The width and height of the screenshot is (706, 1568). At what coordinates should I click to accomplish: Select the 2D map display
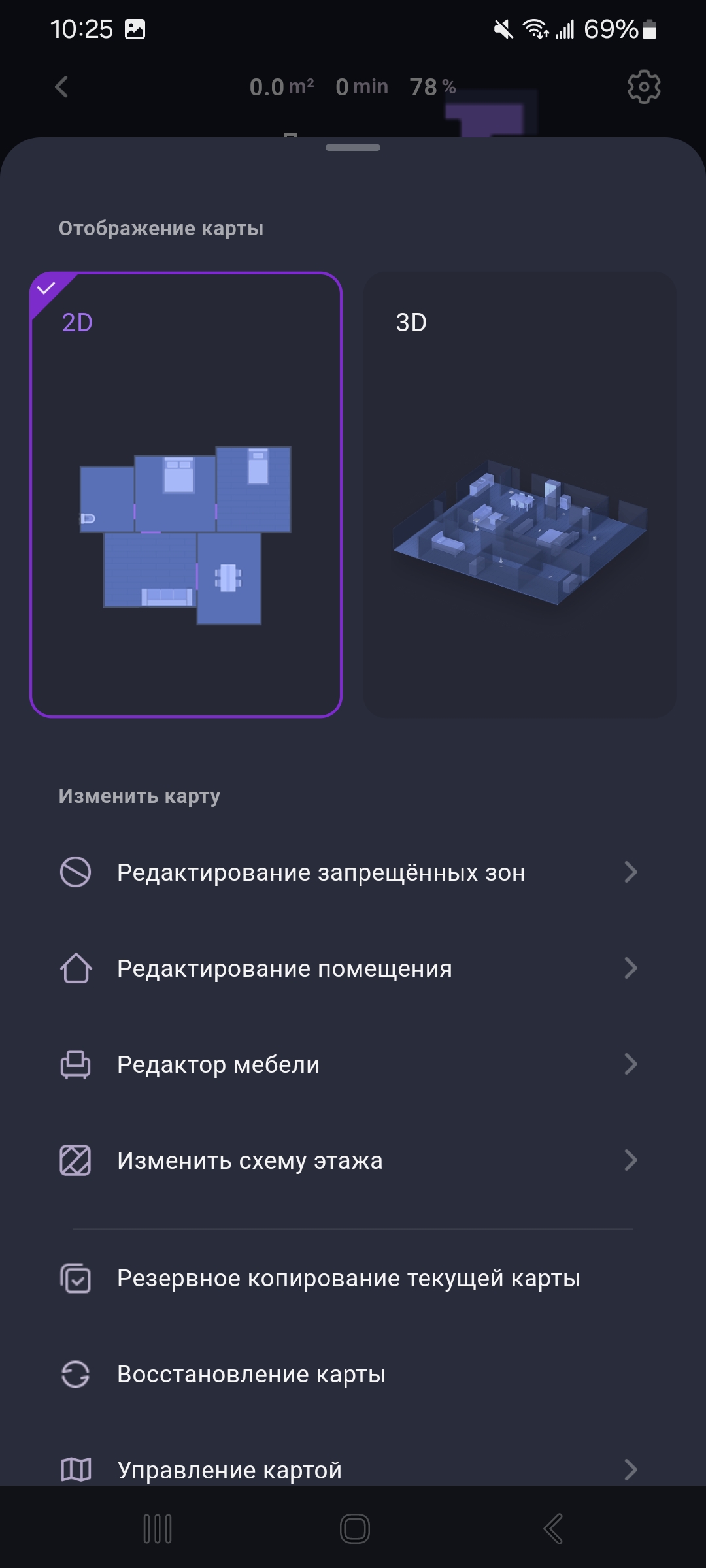click(x=186, y=495)
